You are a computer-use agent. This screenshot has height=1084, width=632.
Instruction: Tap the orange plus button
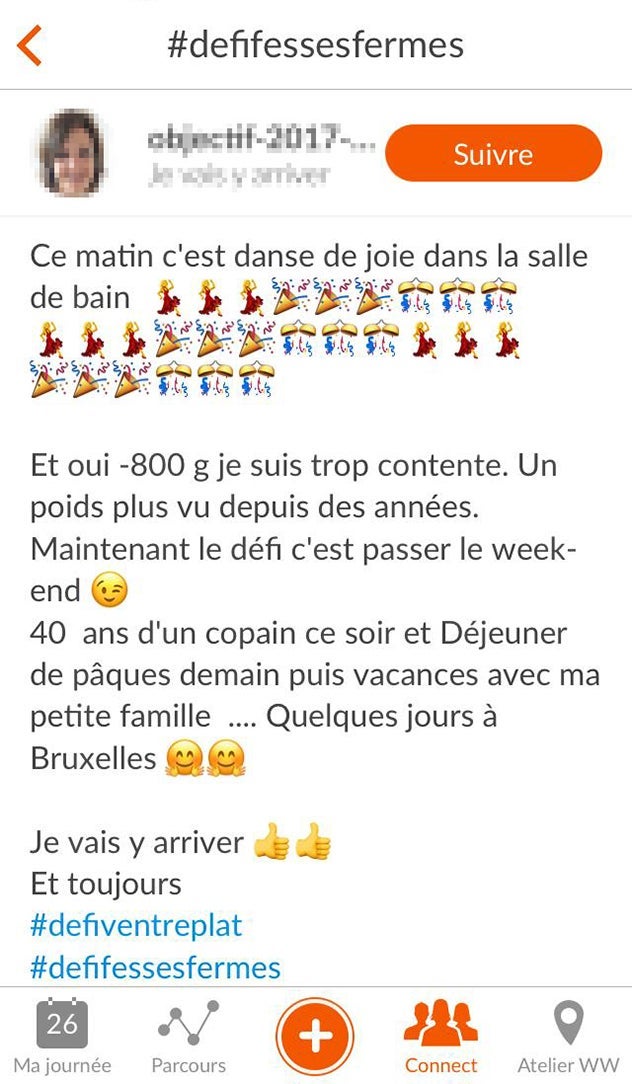[x=316, y=1035]
